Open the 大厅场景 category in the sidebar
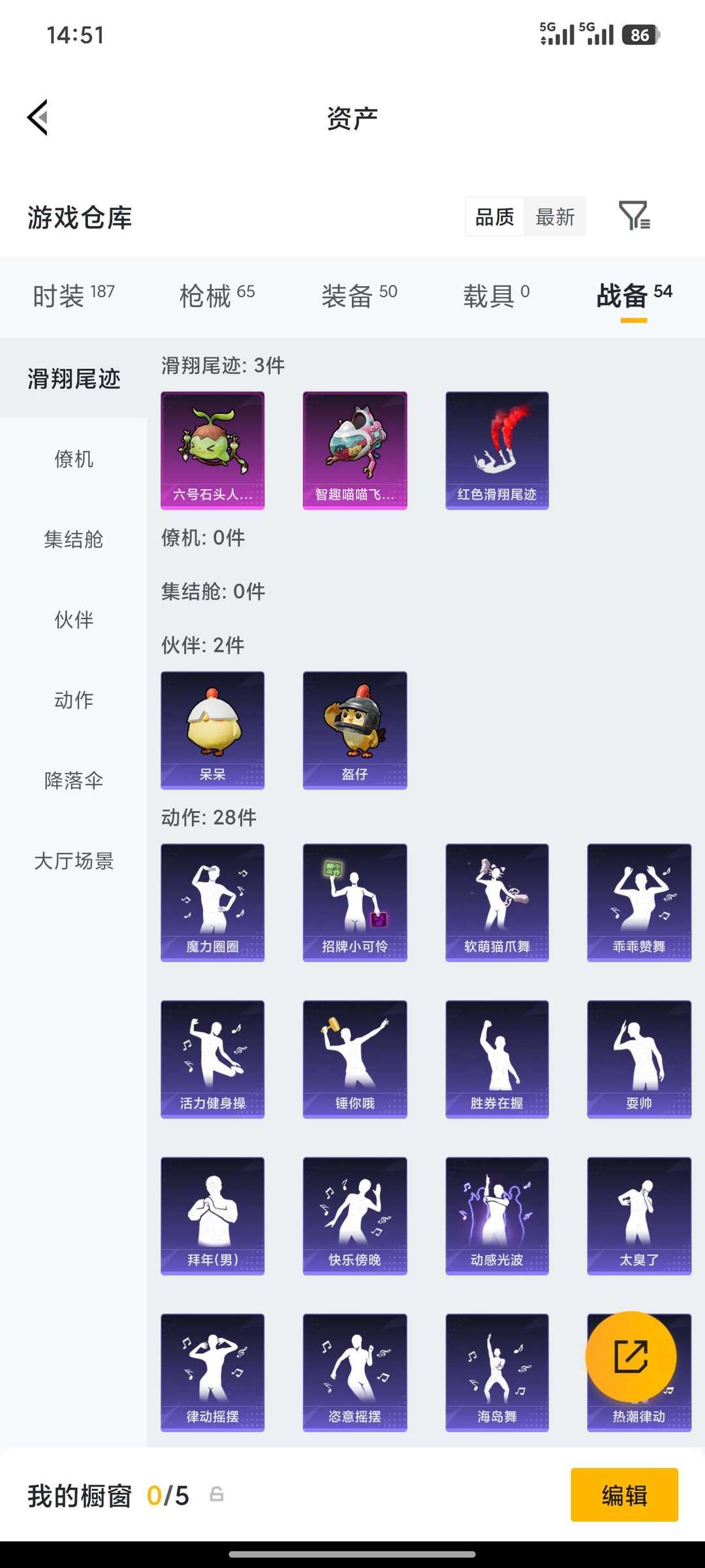This screenshot has height=1568, width=705. pyautogui.click(x=73, y=861)
